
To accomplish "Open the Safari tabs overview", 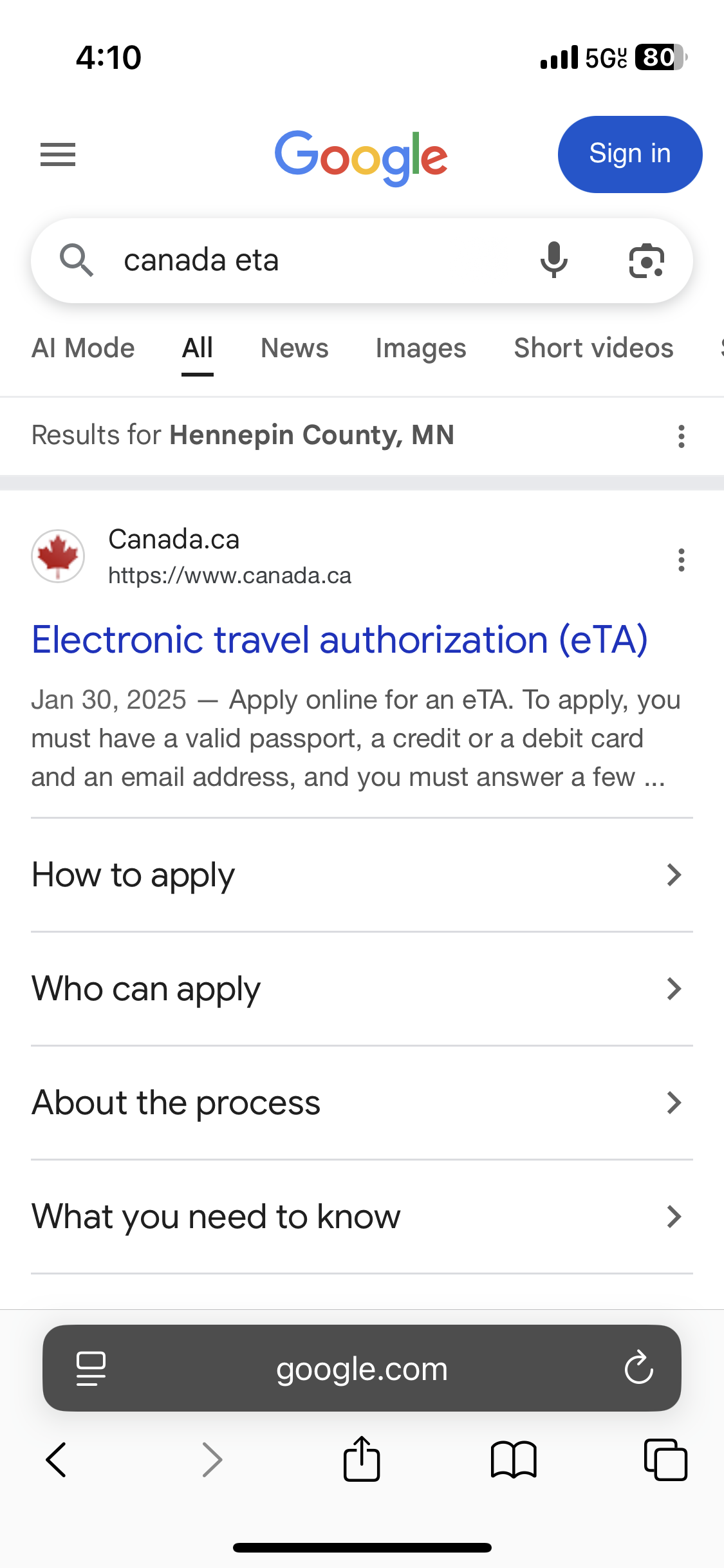I will 665,1459.
